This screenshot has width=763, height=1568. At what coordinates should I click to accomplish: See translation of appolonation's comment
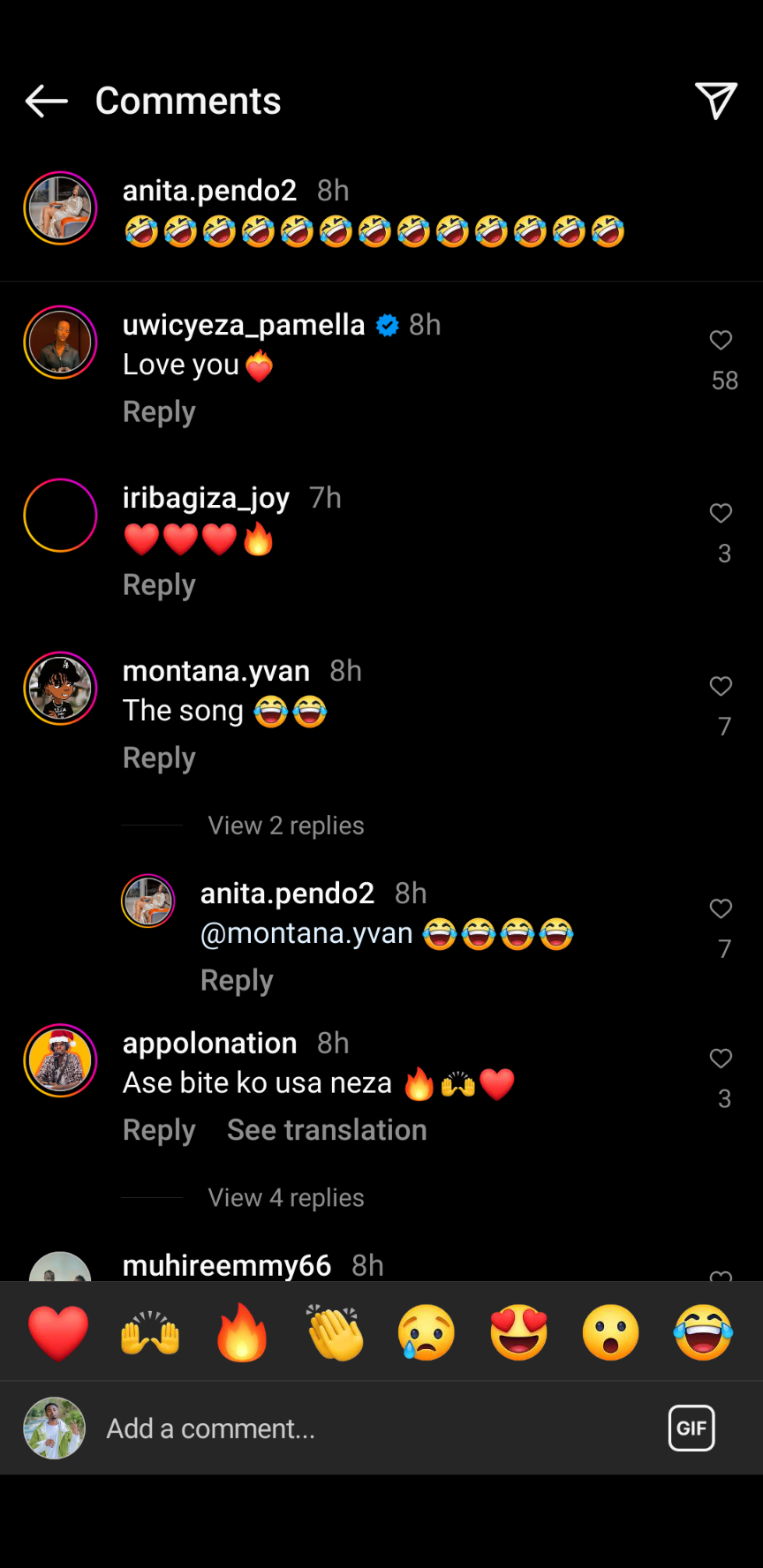[327, 1131]
